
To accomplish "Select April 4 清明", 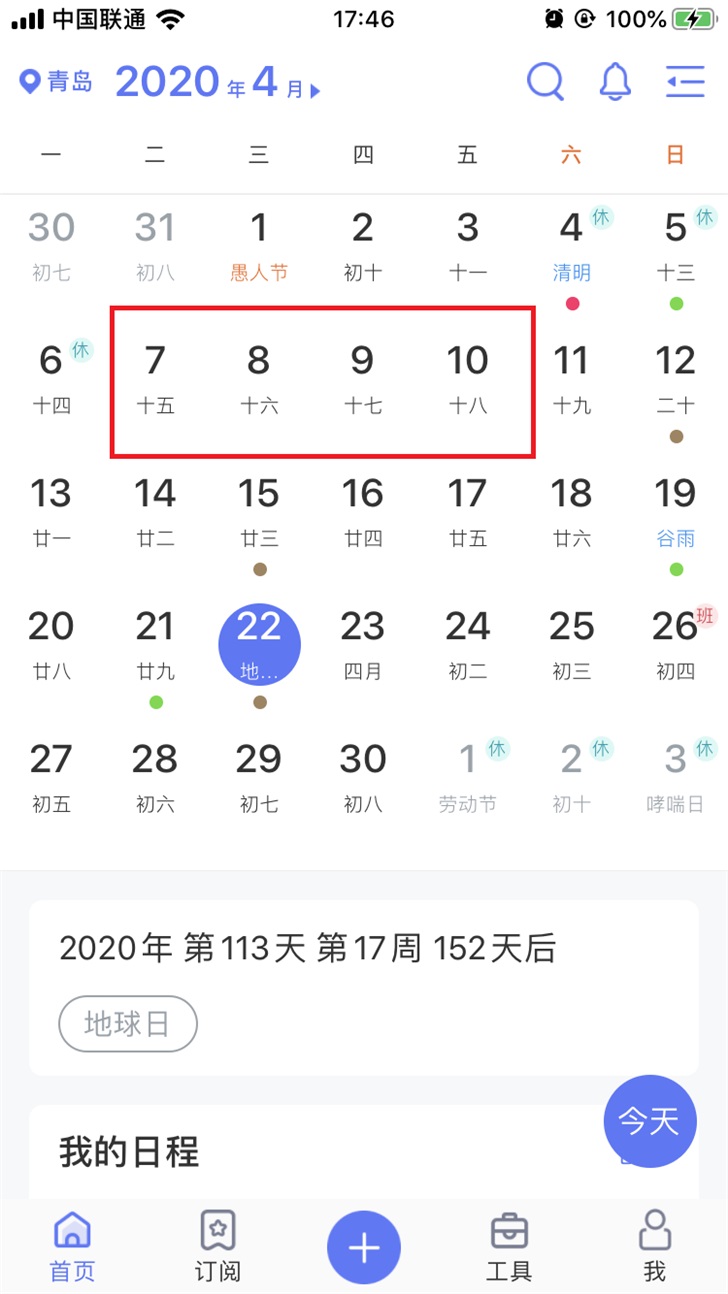I will point(572,245).
